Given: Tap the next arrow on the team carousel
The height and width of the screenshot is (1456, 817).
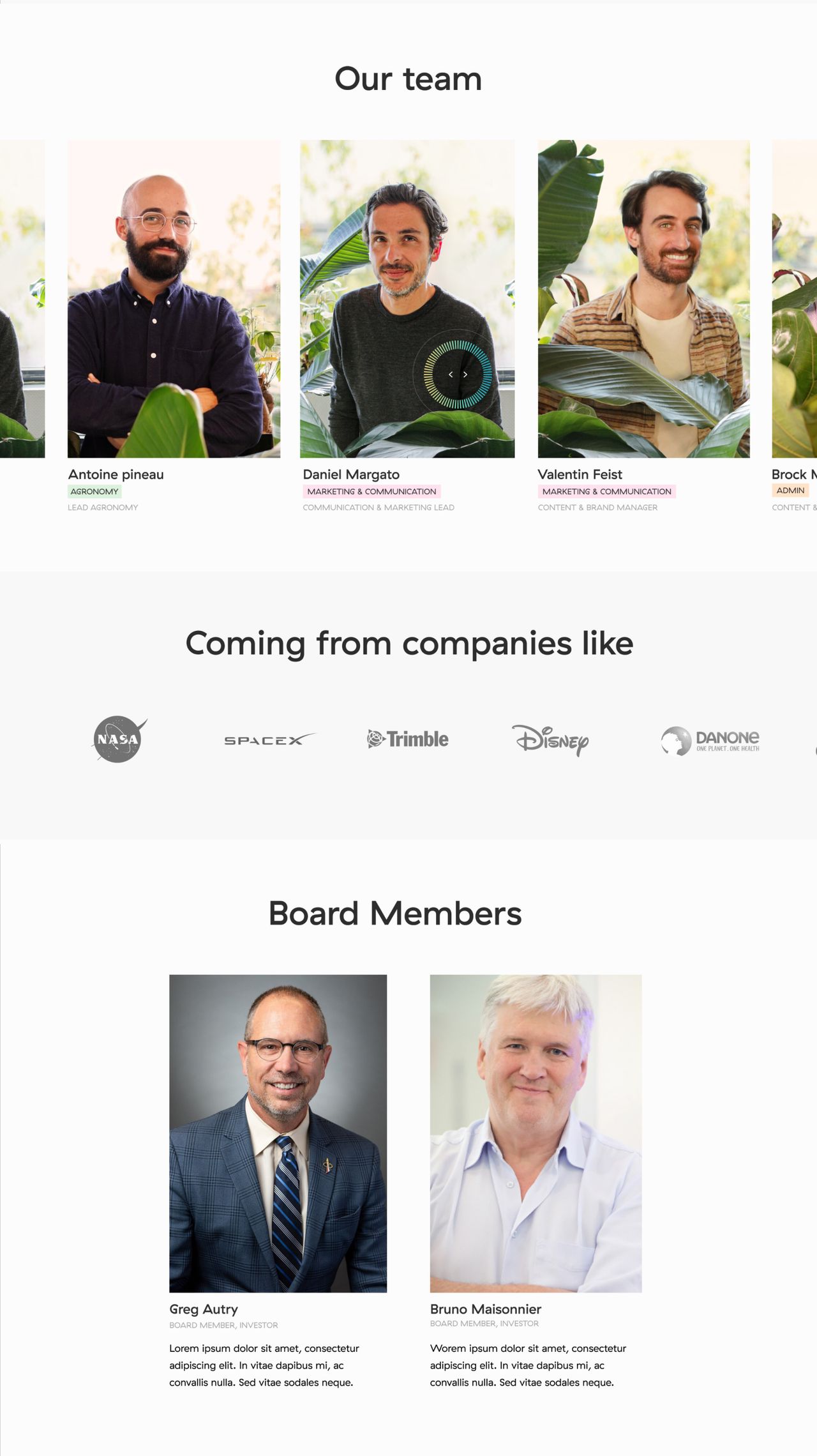Looking at the screenshot, I should [x=466, y=375].
